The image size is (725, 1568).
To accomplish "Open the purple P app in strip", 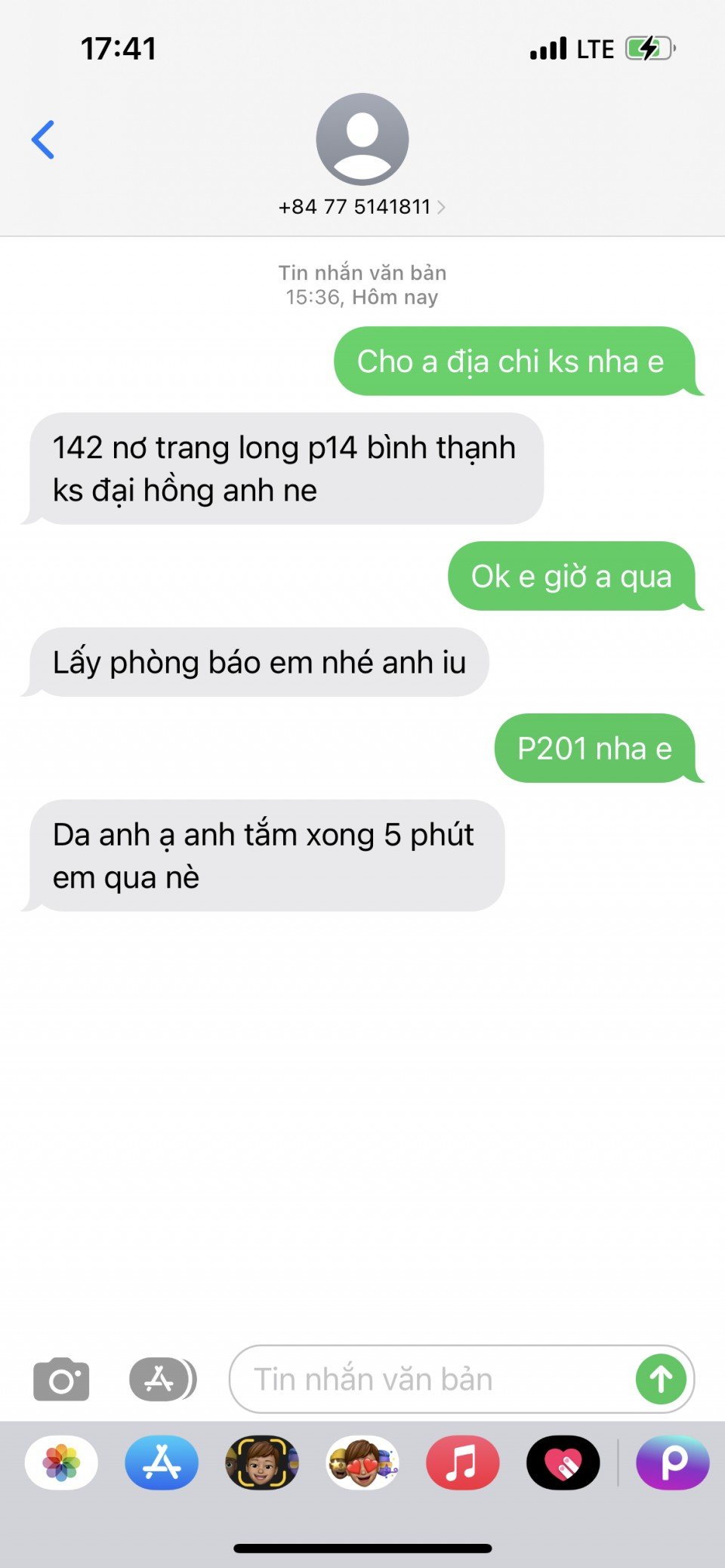I will click(673, 1462).
